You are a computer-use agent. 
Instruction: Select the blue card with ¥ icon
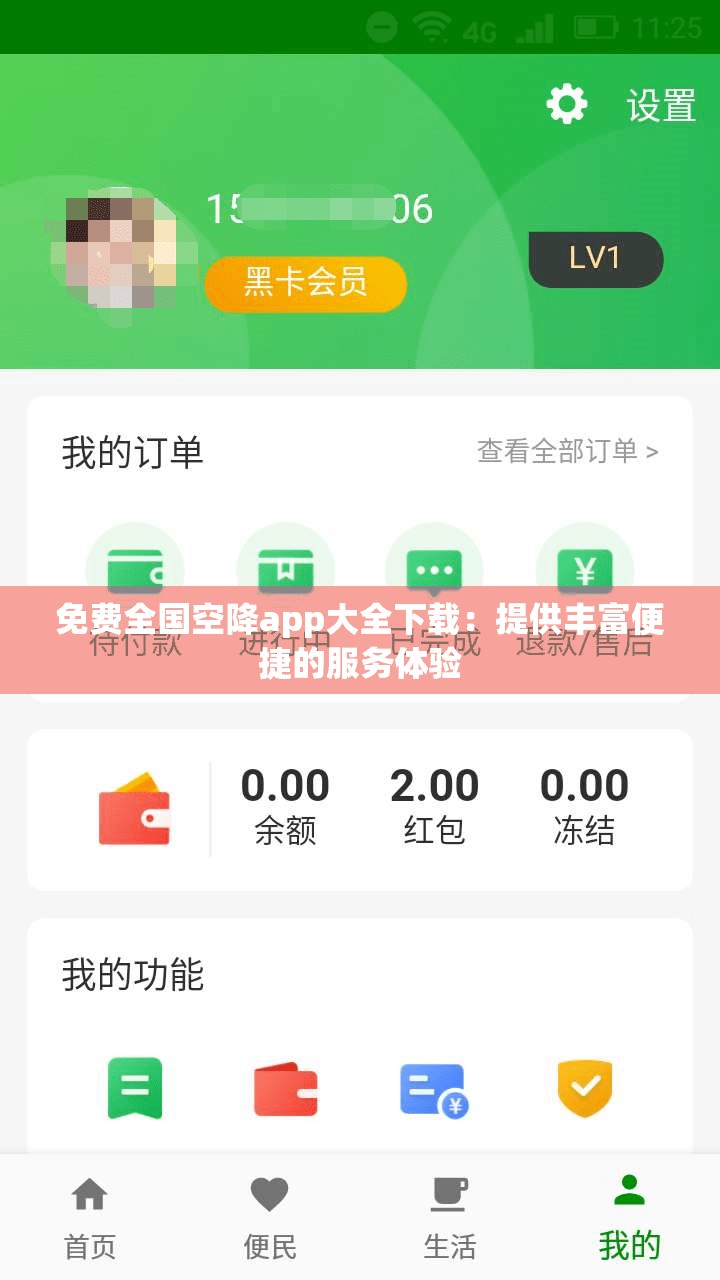click(x=434, y=1090)
